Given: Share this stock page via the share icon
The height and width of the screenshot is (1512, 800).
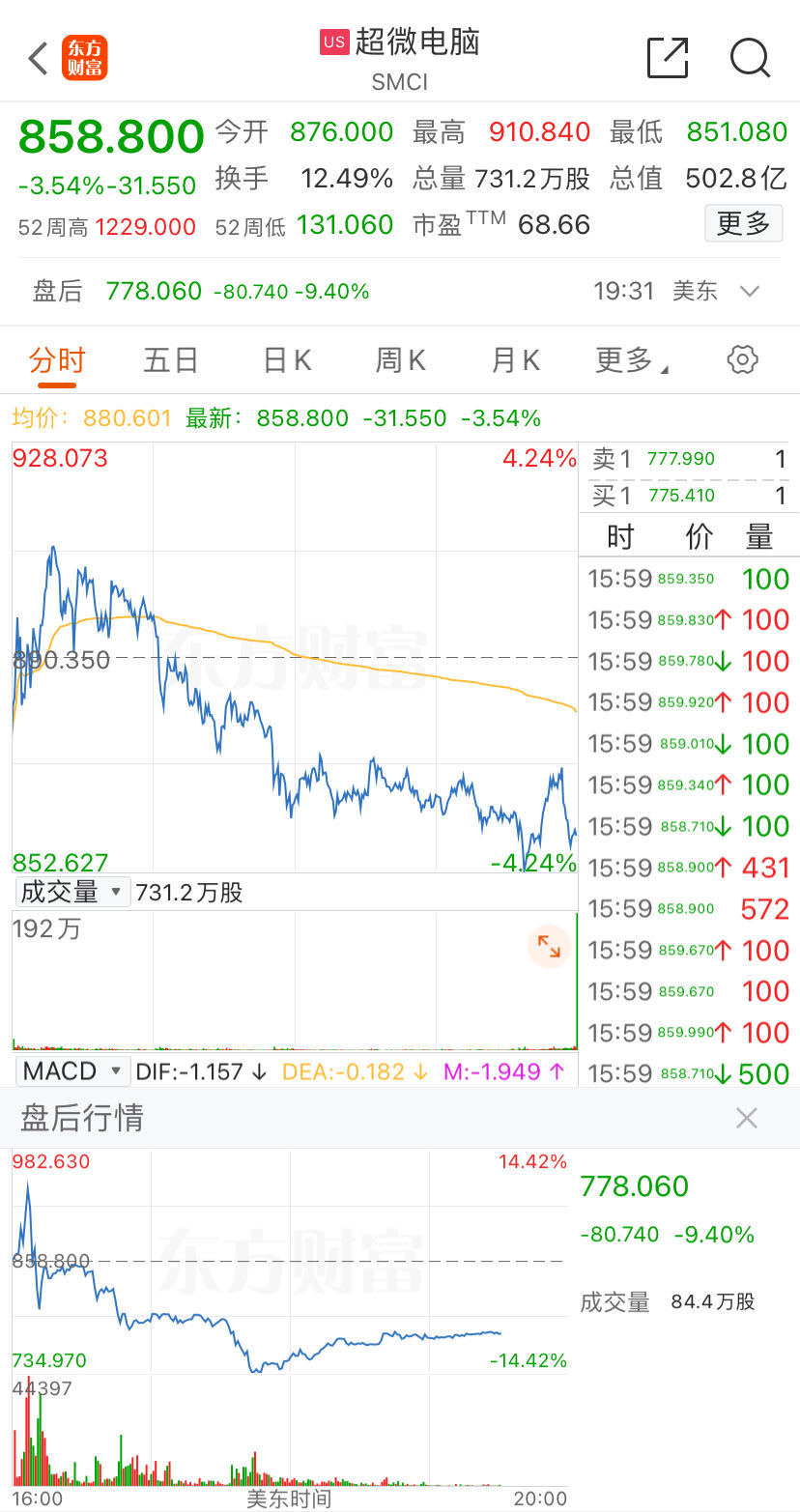Looking at the screenshot, I should (x=668, y=57).
